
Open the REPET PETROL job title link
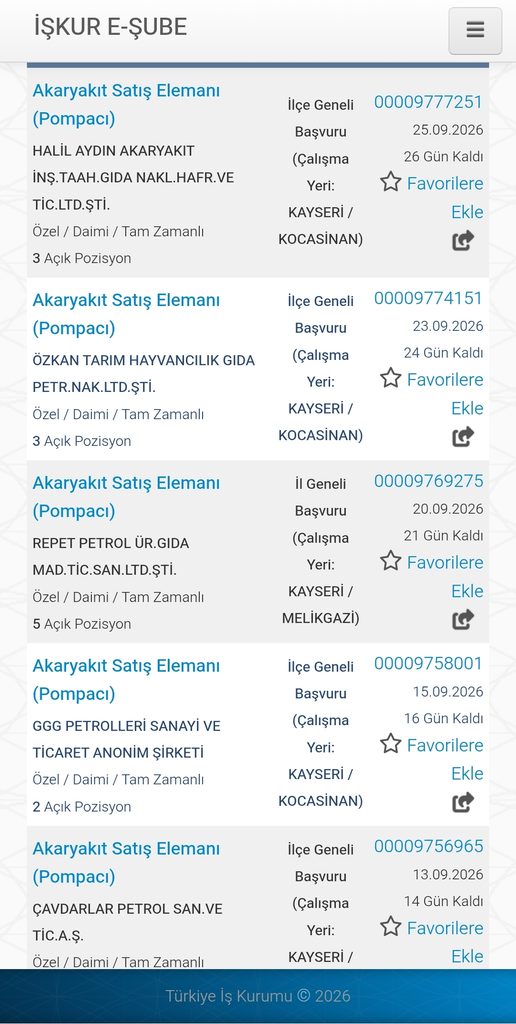point(126,496)
